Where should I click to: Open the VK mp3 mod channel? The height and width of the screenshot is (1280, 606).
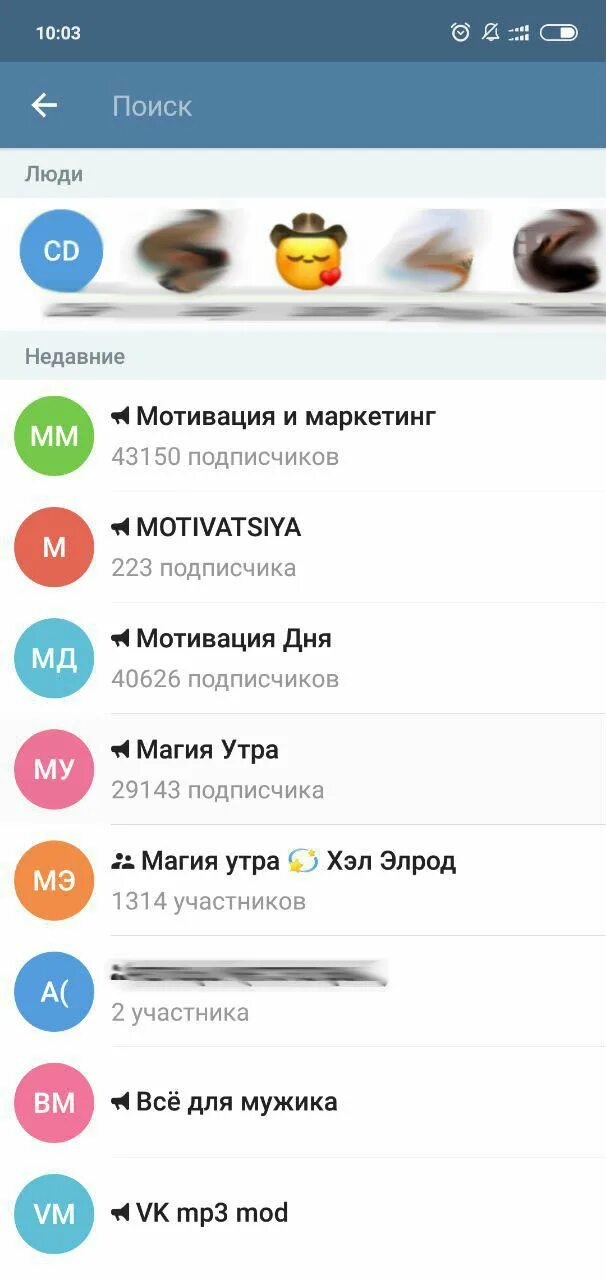pyautogui.click(x=303, y=1213)
